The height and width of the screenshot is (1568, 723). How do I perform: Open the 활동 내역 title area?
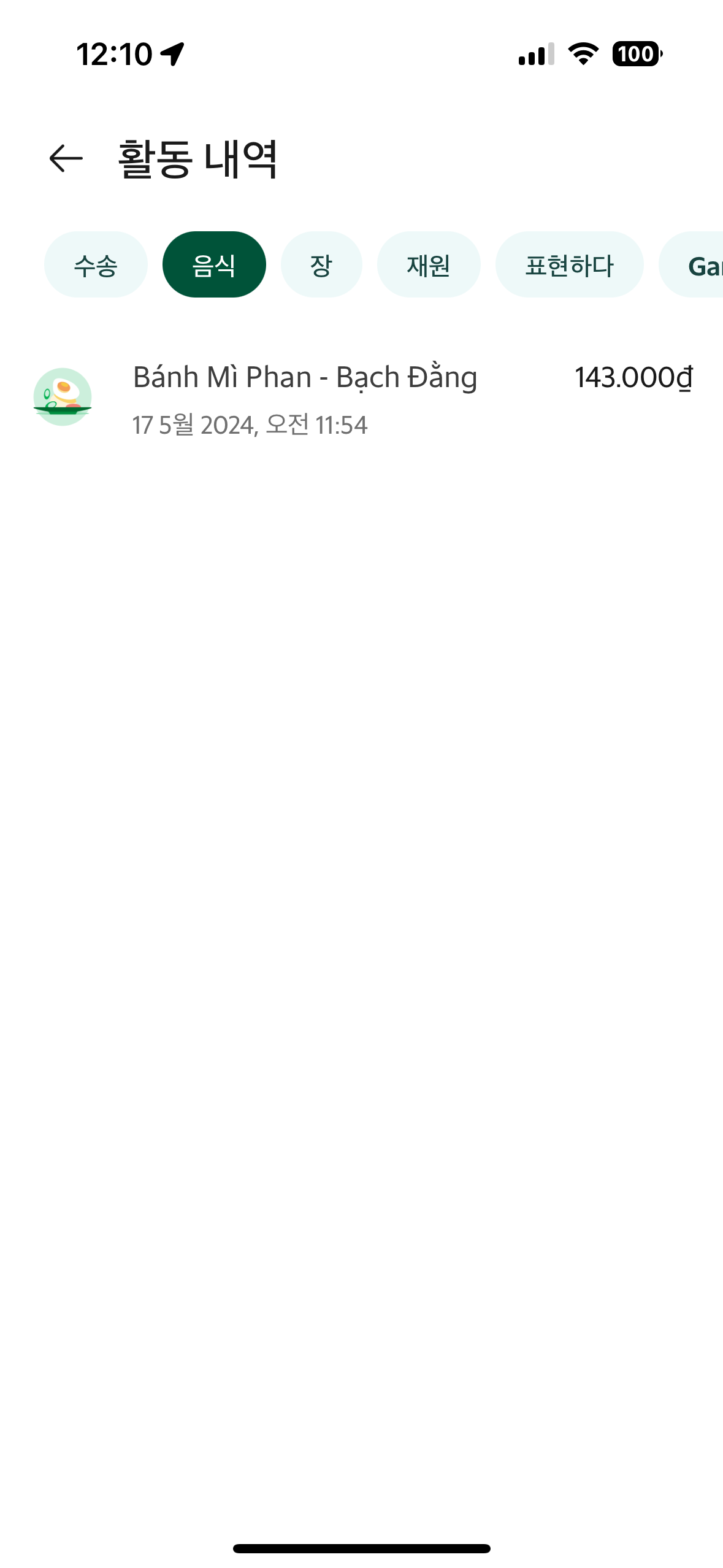coord(197,159)
